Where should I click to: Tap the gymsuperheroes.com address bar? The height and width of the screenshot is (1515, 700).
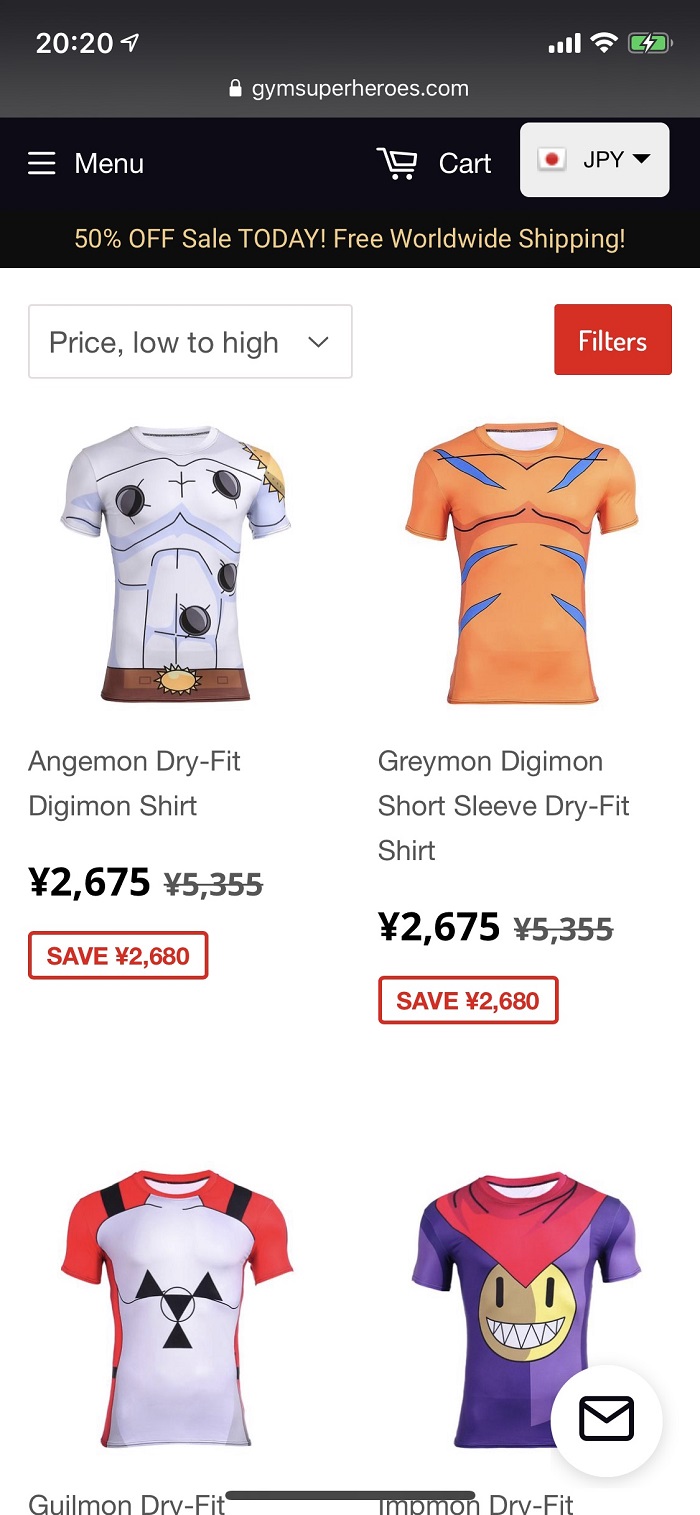pyautogui.click(x=350, y=88)
